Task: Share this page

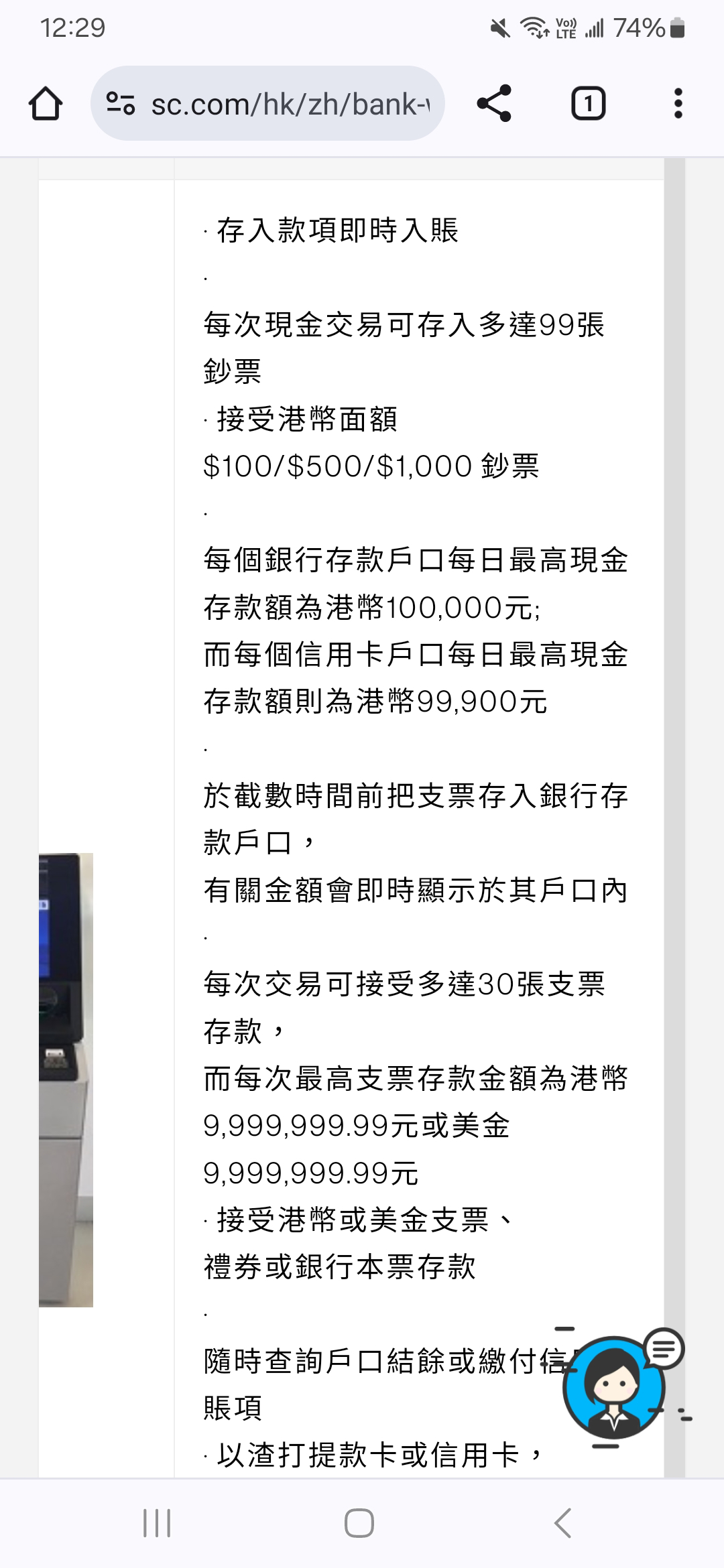Action: (x=494, y=104)
